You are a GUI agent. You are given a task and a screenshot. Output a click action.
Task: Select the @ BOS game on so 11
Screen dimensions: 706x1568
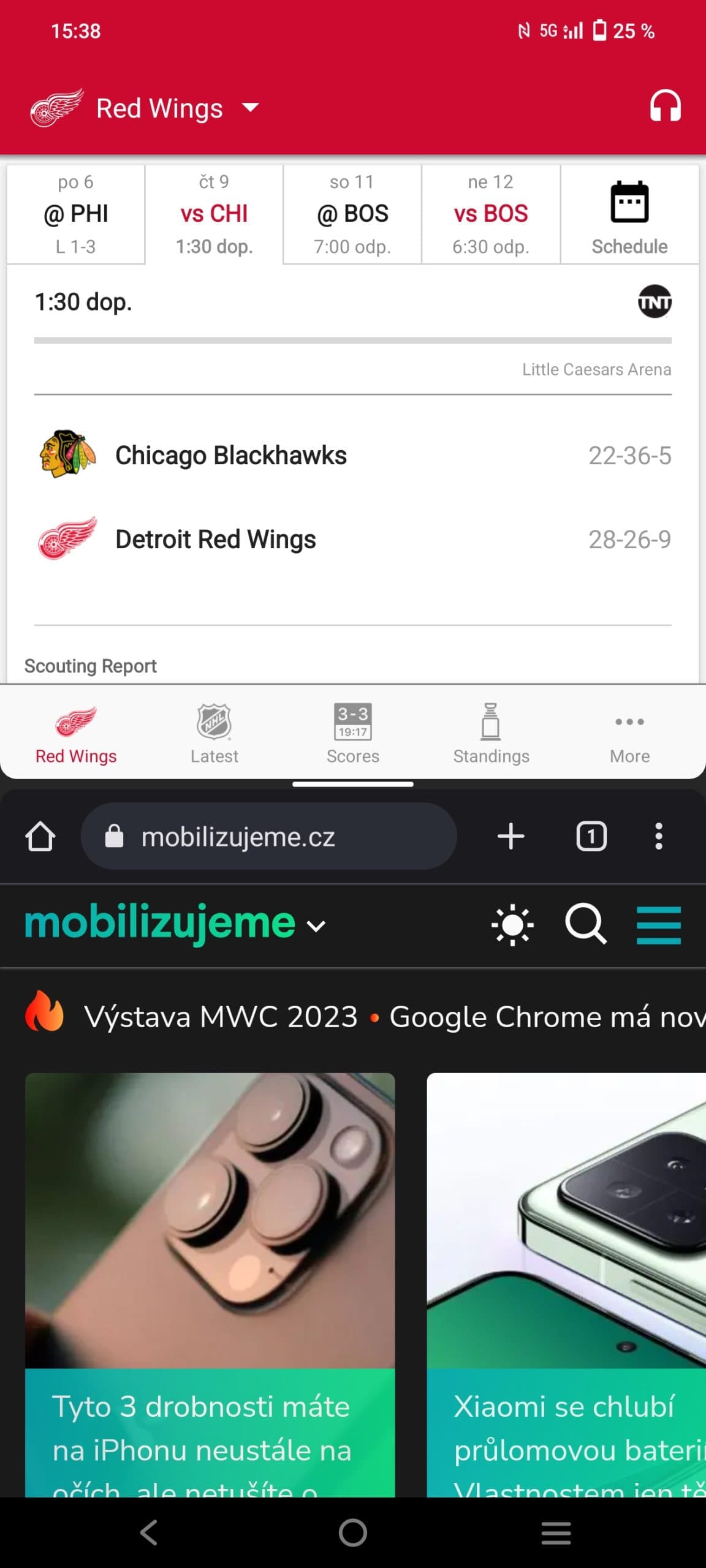pyautogui.click(x=352, y=214)
